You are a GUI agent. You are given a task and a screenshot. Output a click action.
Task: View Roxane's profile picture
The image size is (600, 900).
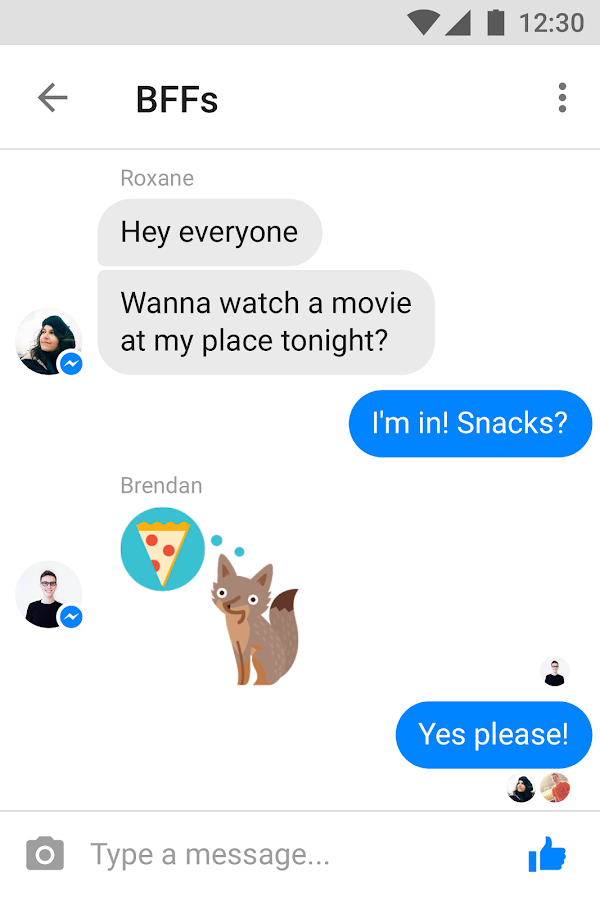(48, 342)
